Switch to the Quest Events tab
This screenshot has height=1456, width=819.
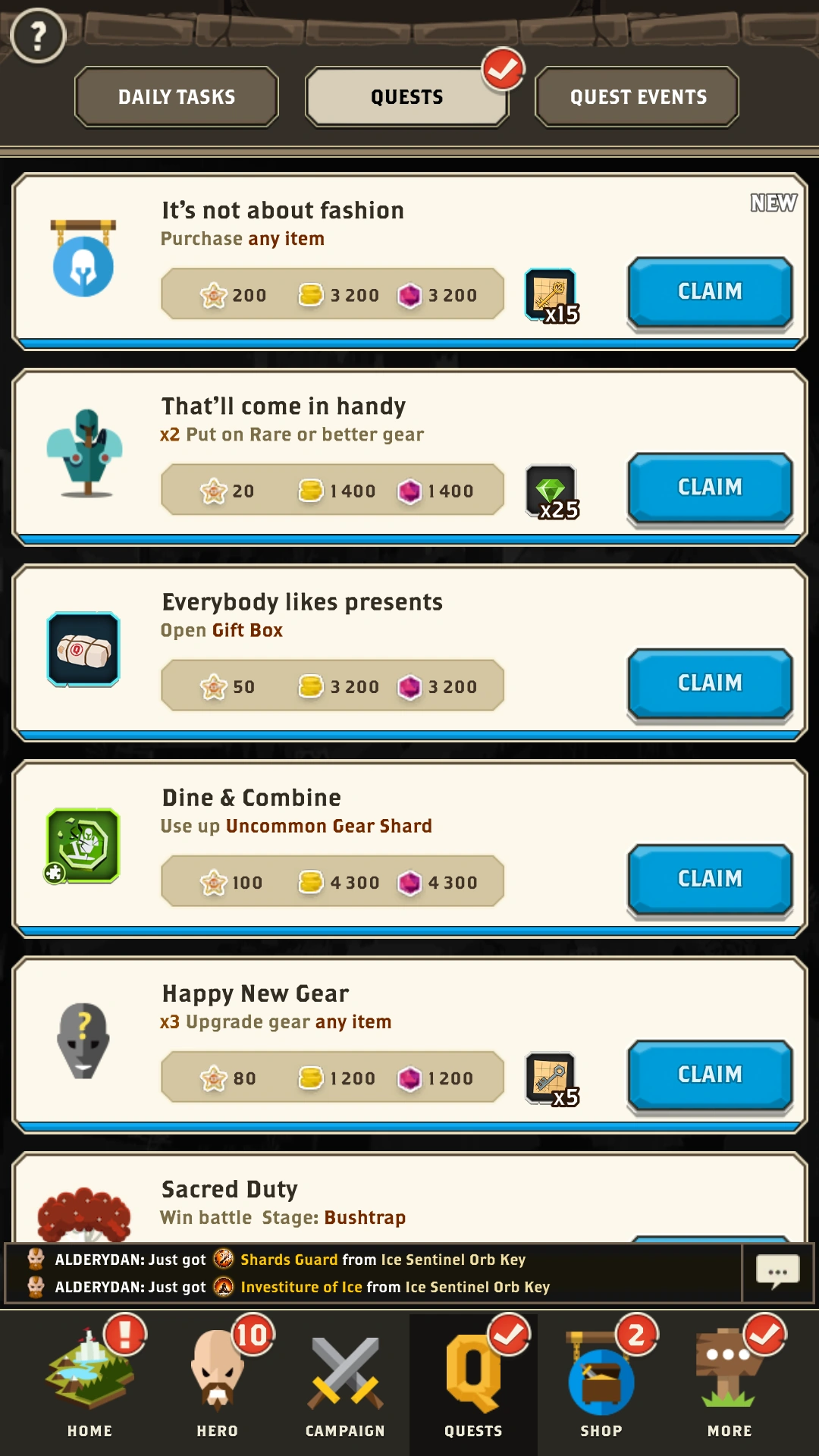tap(638, 97)
